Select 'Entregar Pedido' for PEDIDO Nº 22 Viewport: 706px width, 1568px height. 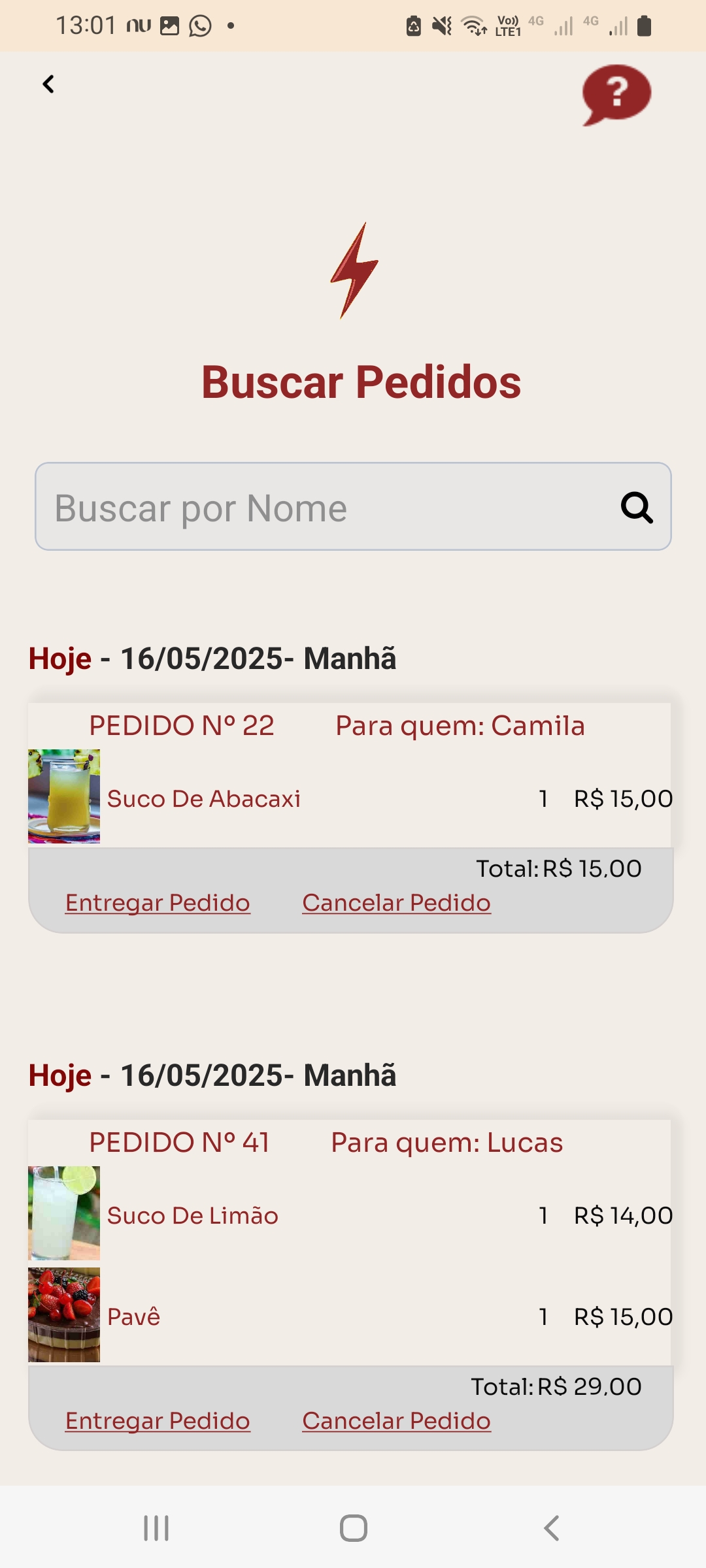click(156, 902)
